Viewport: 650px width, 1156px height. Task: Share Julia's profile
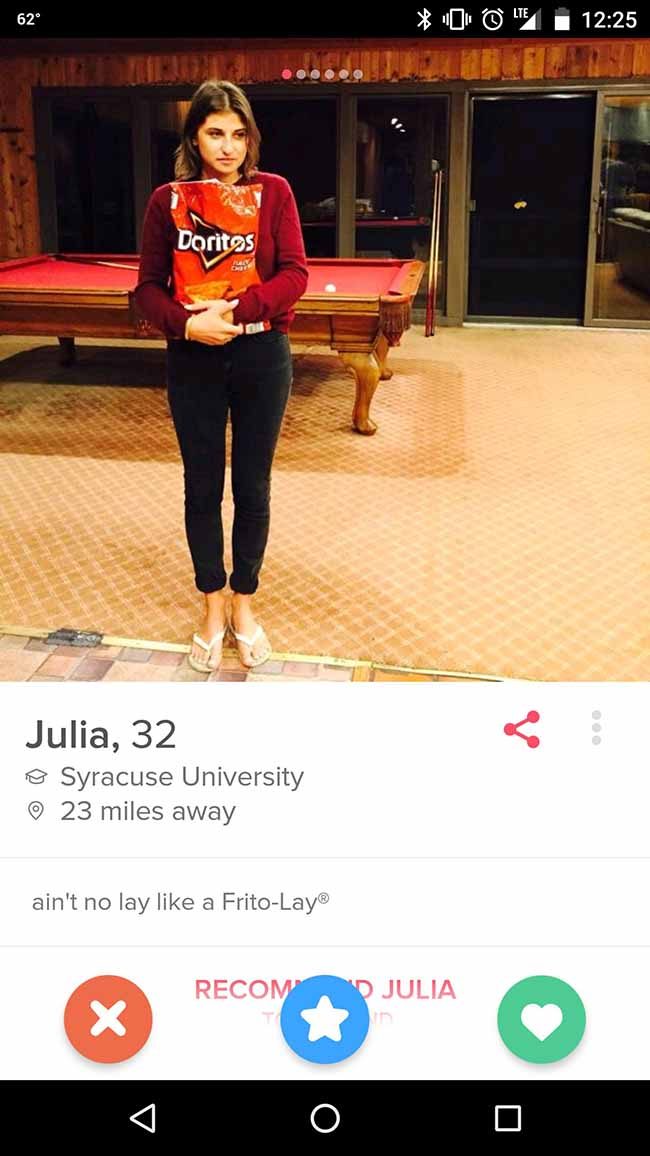pos(522,729)
